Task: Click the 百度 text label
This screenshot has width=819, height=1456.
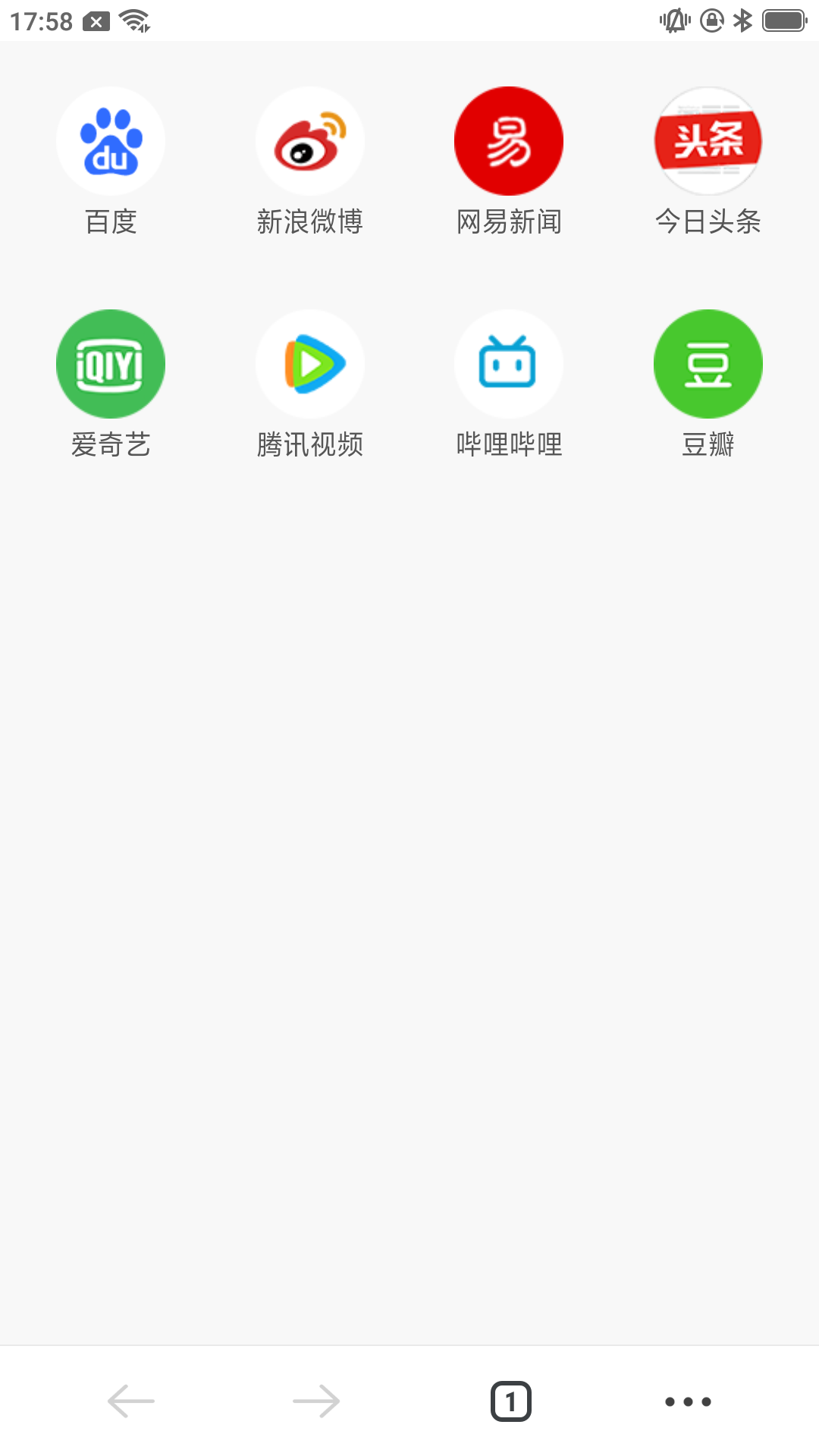Action: click(x=111, y=221)
